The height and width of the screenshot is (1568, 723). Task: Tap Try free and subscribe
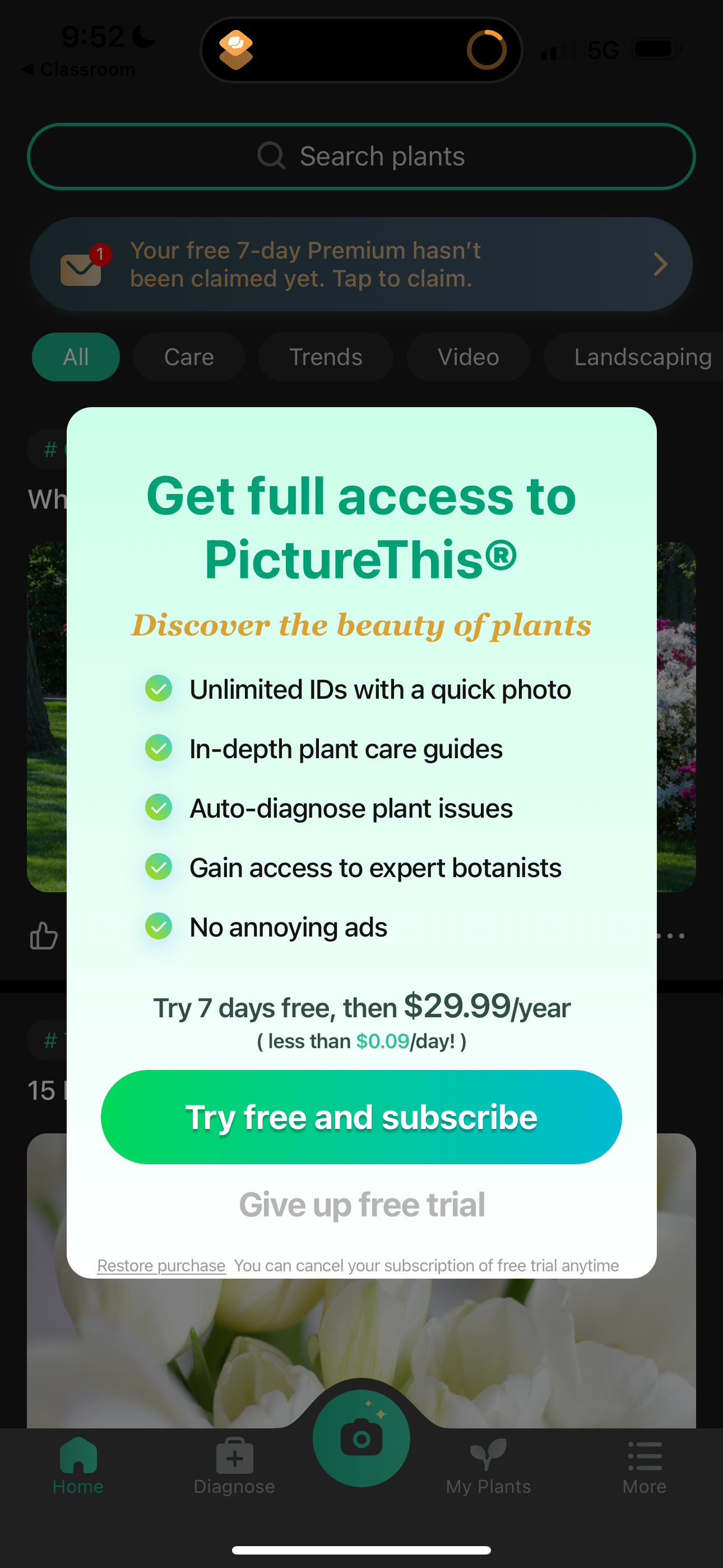(361, 1117)
